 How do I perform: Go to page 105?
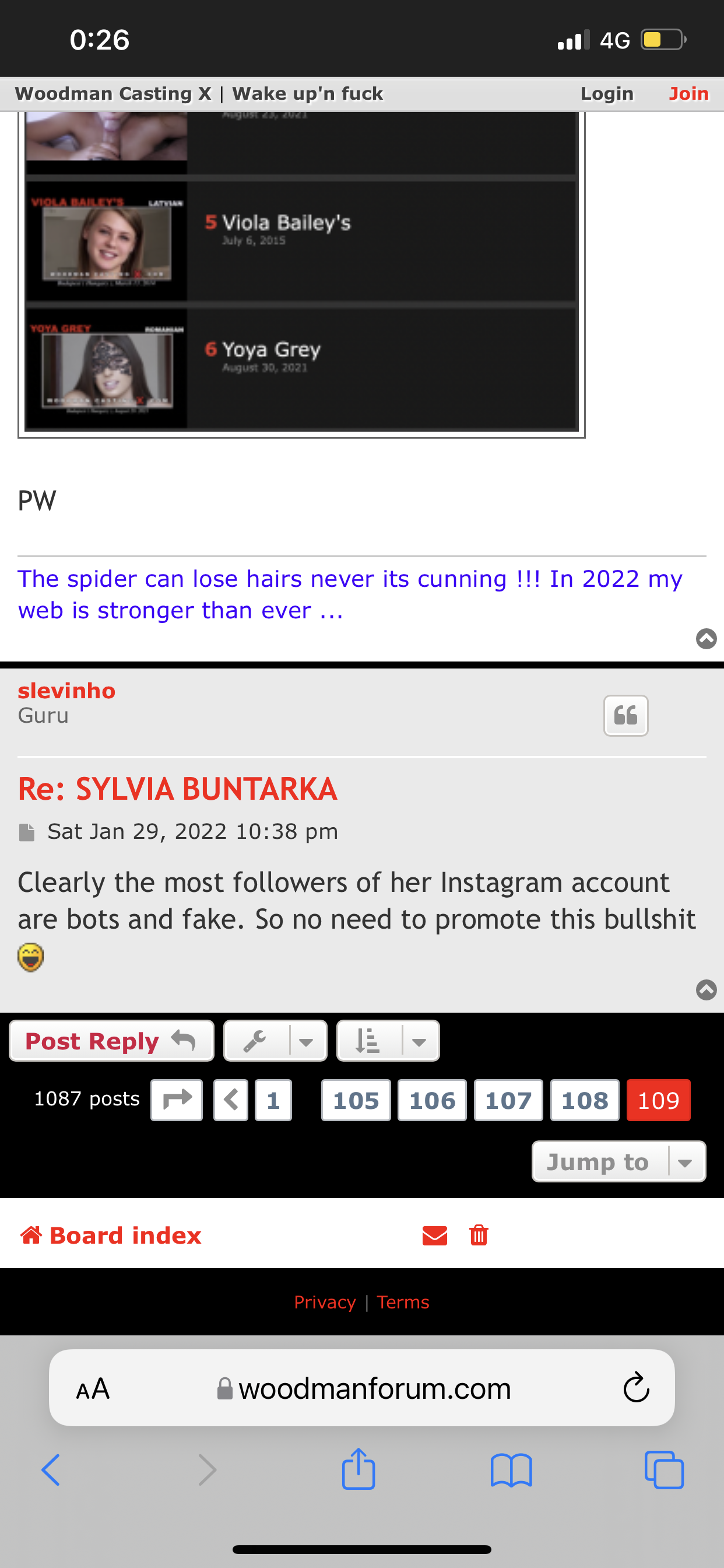(356, 1101)
